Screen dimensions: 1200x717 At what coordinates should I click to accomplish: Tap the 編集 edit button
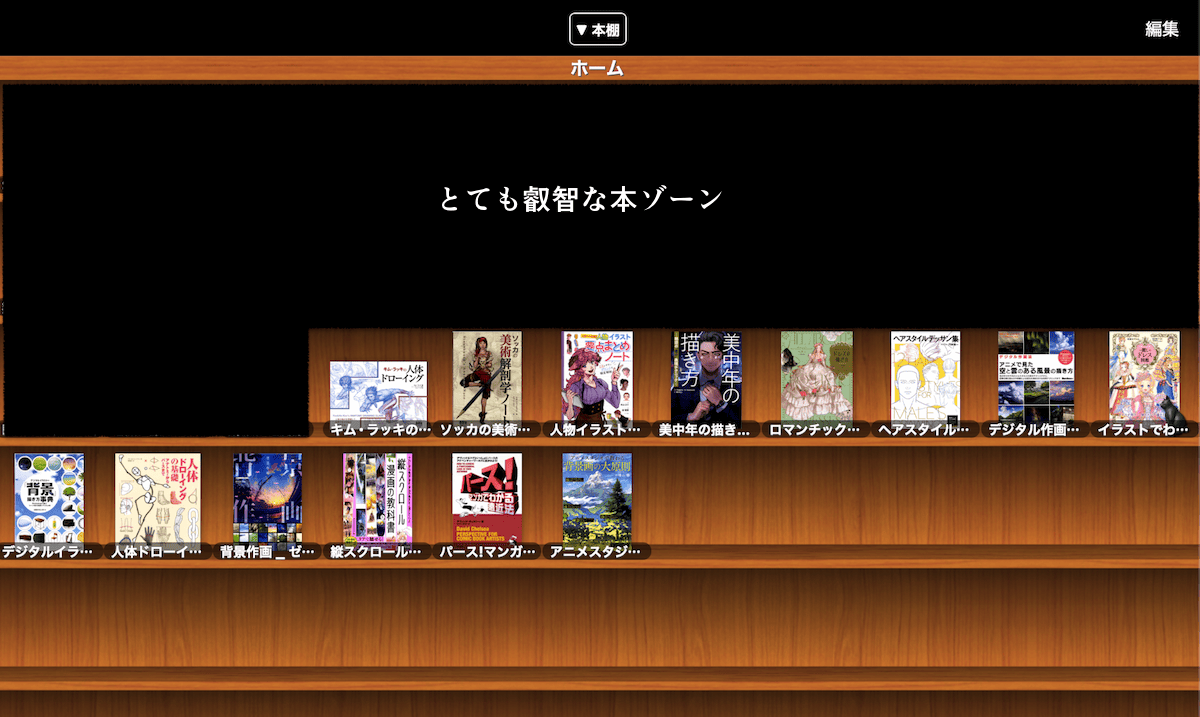point(1161,29)
